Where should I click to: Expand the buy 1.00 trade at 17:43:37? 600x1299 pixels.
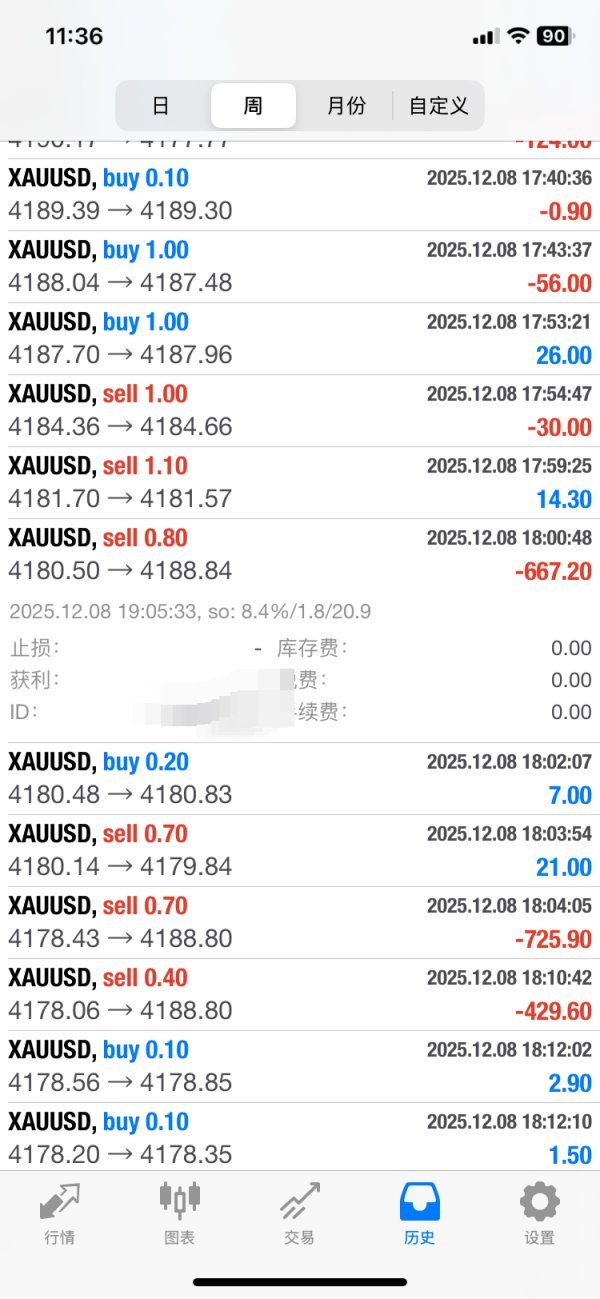click(x=300, y=267)
